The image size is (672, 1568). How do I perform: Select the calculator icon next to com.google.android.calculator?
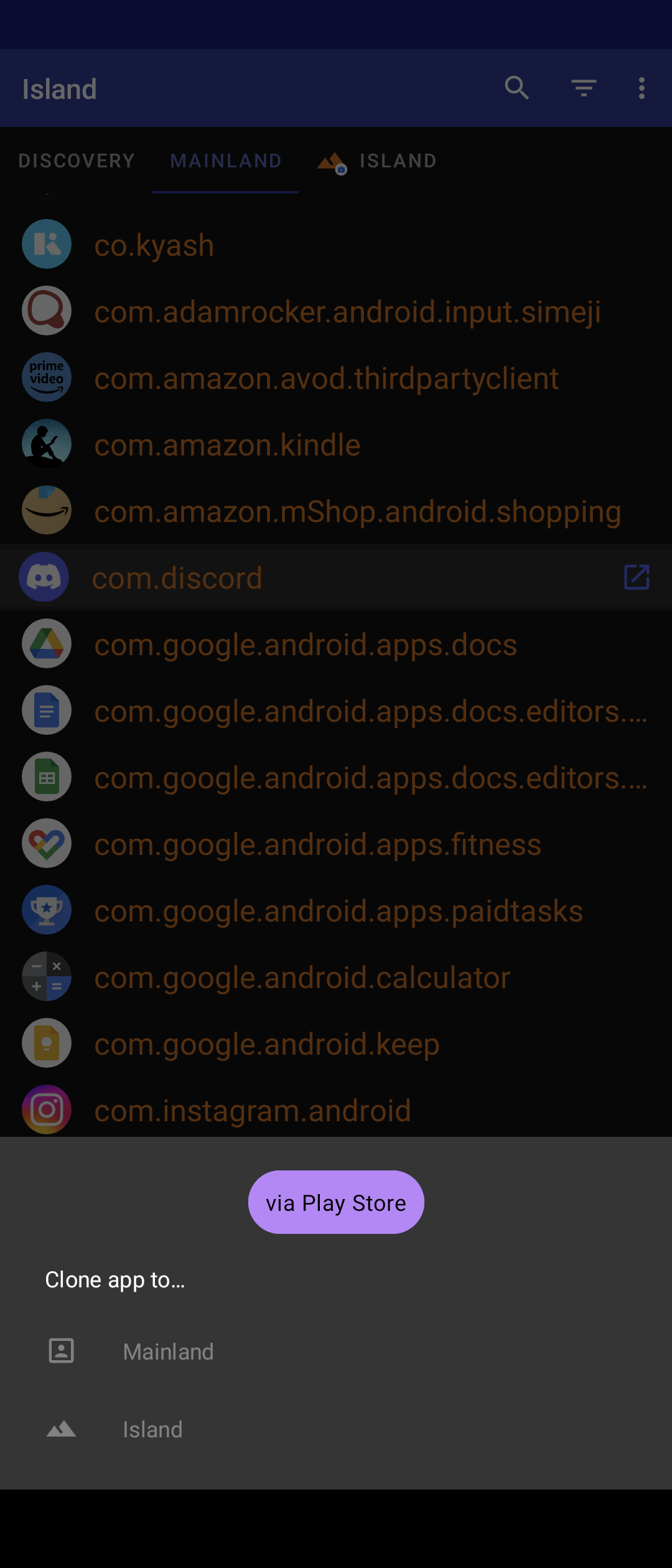(x=46, y=976)
